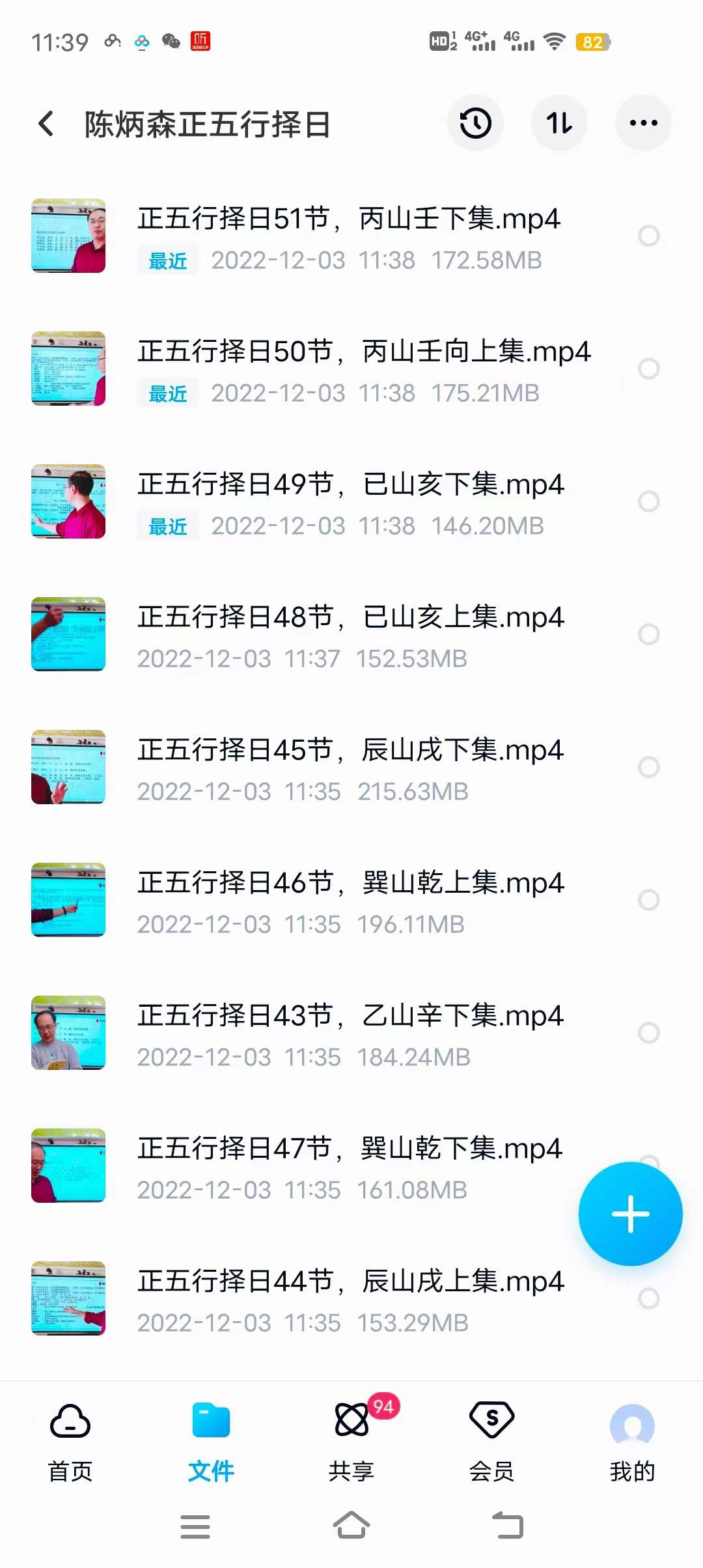This screenshot has height=1568, width=703.
Task: Open 正五行择日45节，辰山戌下集.mp4
Action: 350,751
